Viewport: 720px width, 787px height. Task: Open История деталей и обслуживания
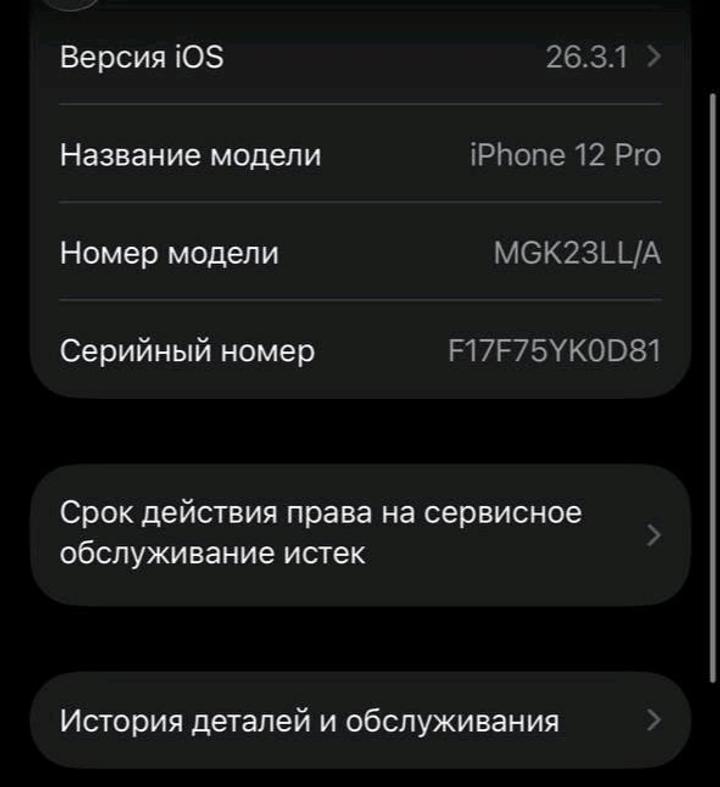pos(360,720)
